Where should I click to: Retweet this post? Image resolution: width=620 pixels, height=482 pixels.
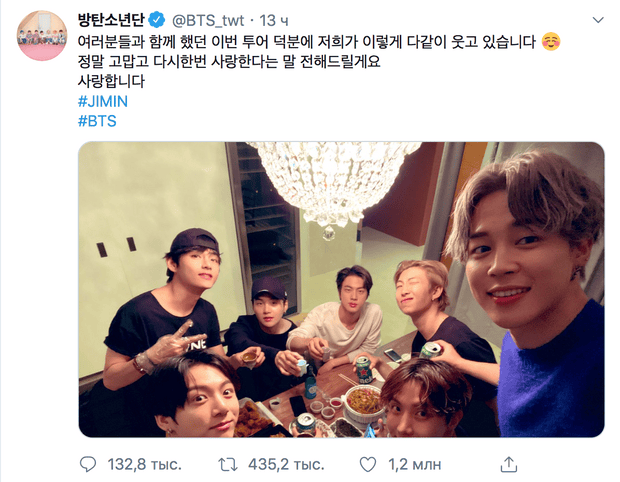227,464
